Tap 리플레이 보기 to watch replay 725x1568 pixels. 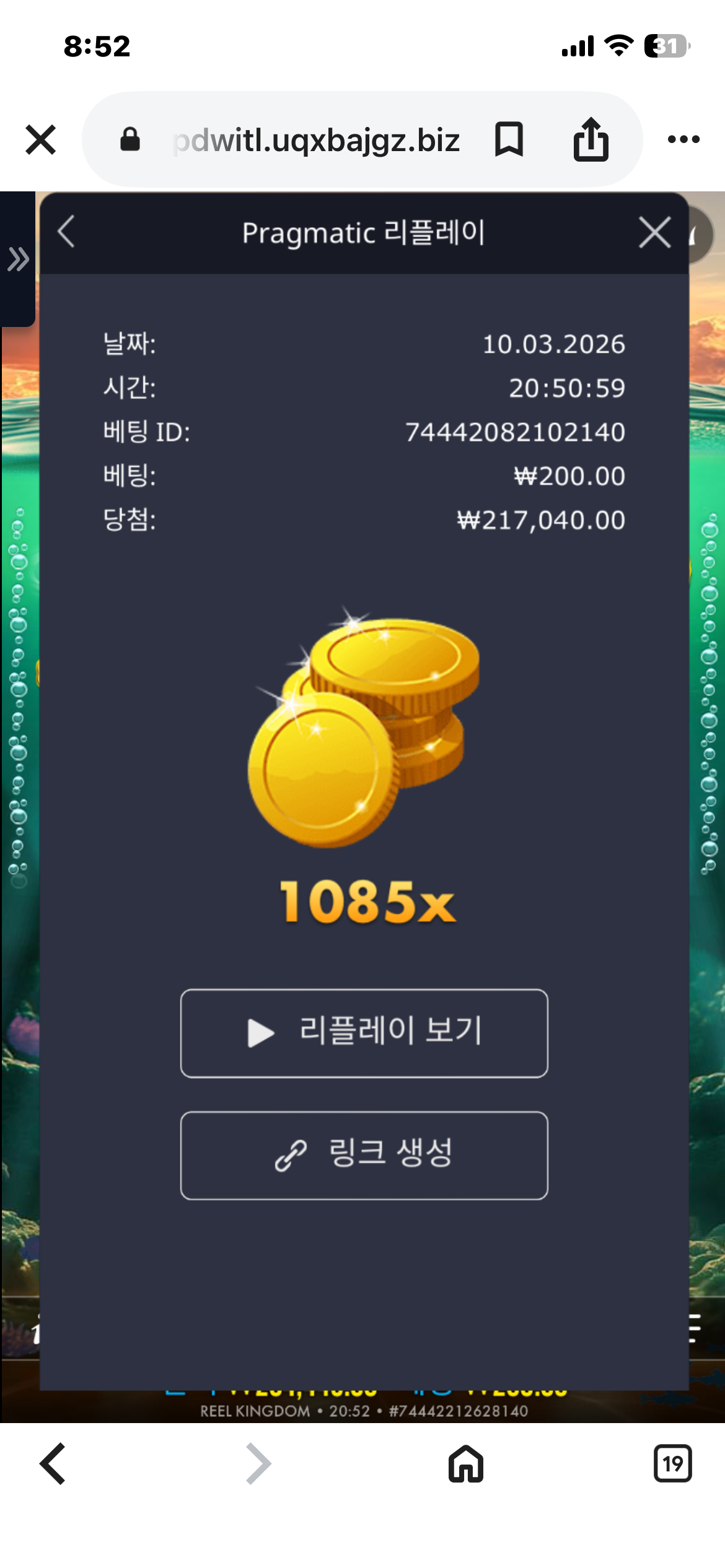click(364, 1033)
